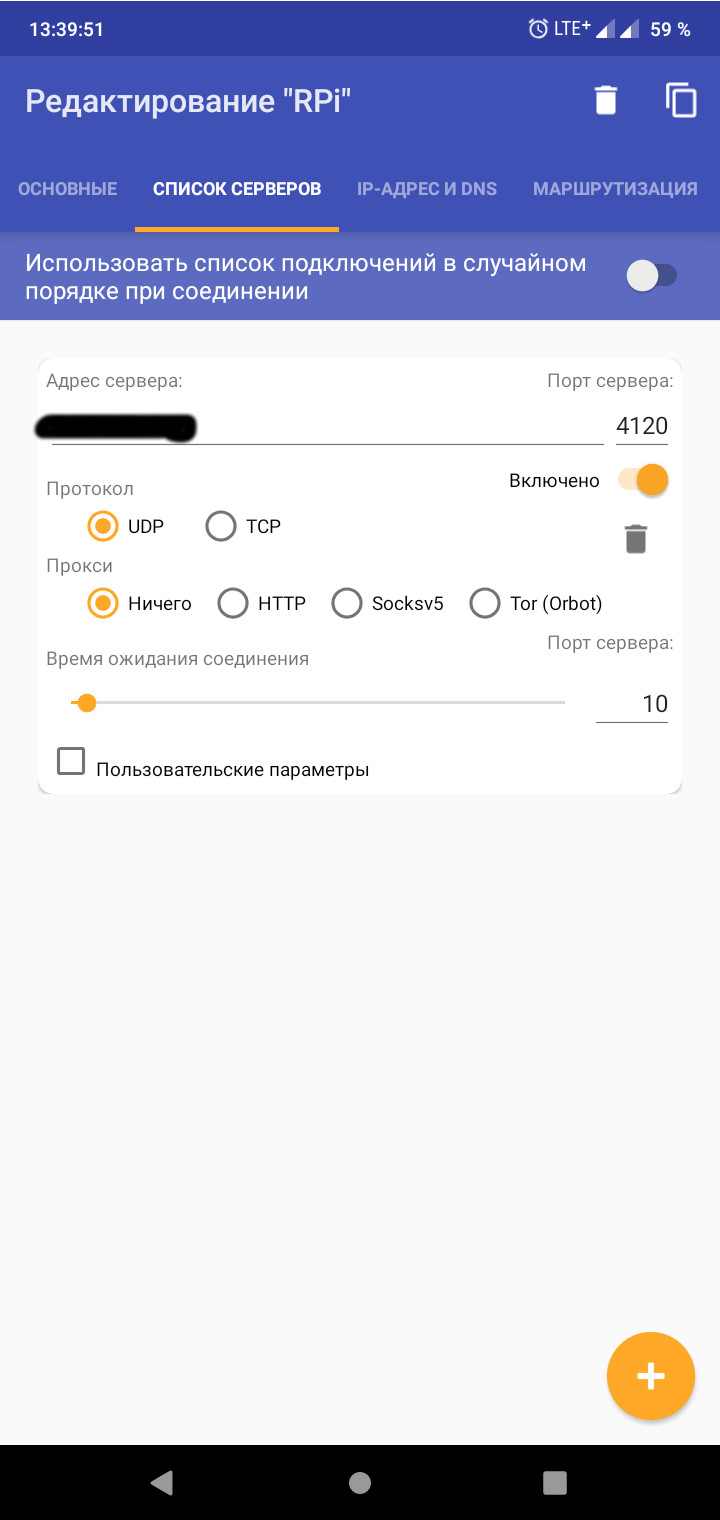Edit the timeout value field 10

[x=632, y=704]
